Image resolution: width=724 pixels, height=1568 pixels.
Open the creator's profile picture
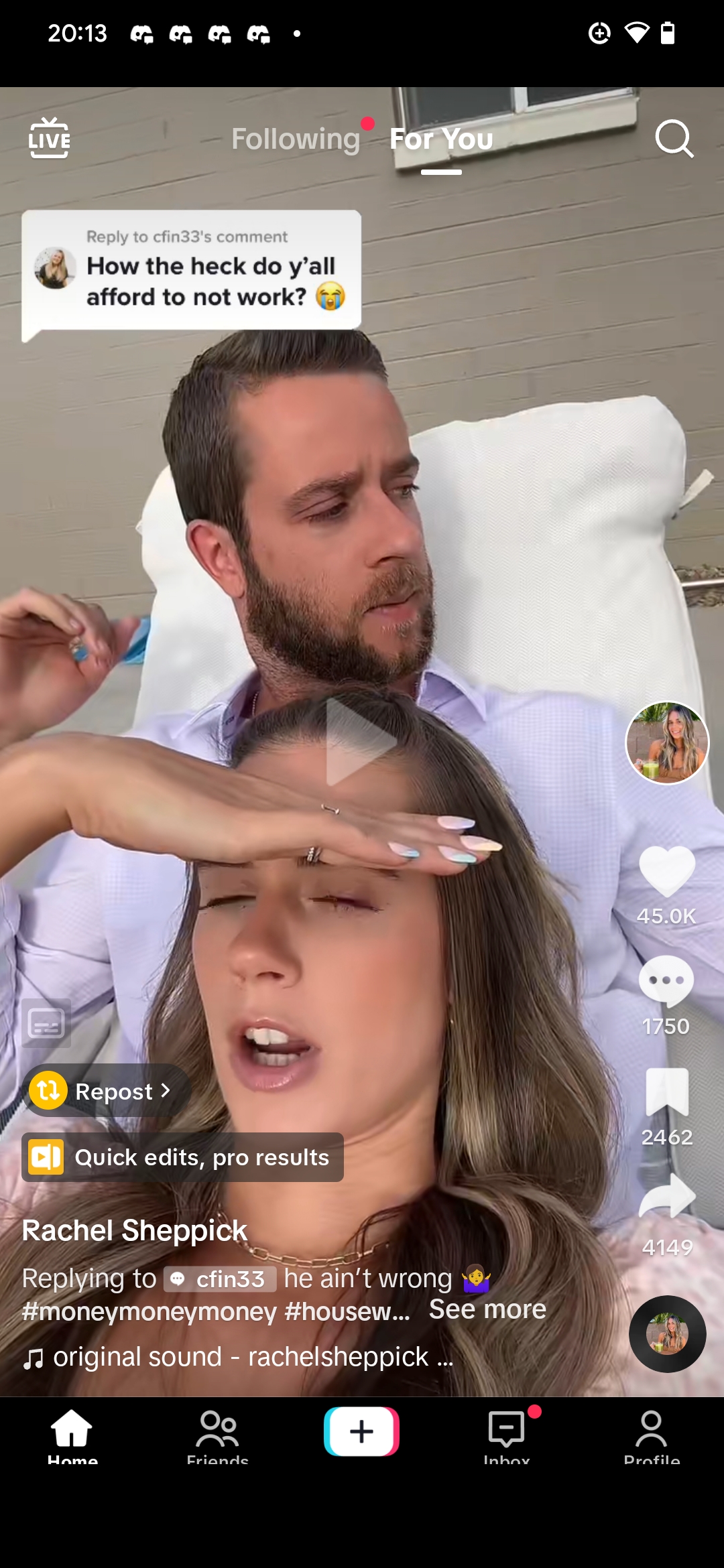[667, 742]
